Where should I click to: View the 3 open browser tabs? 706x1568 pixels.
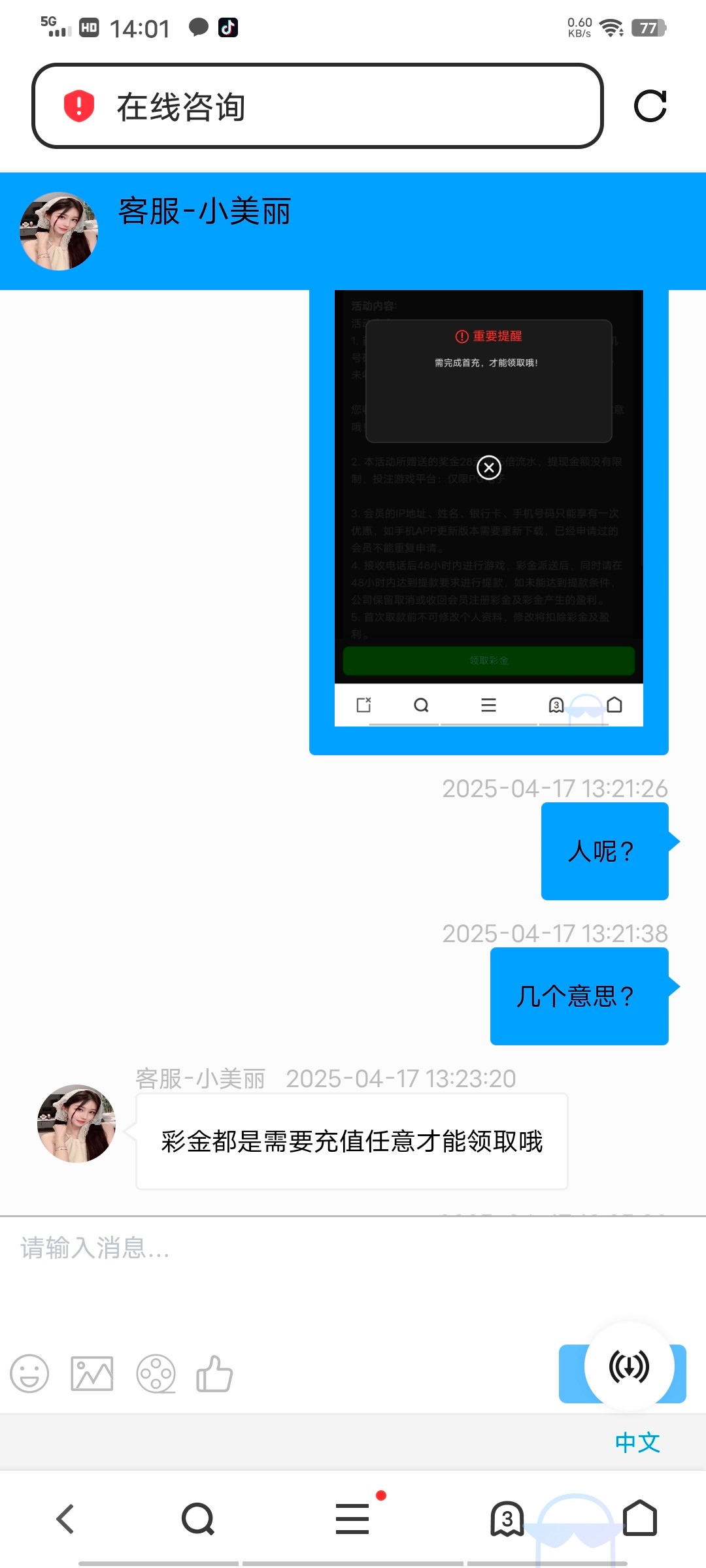pos(507,1518)
